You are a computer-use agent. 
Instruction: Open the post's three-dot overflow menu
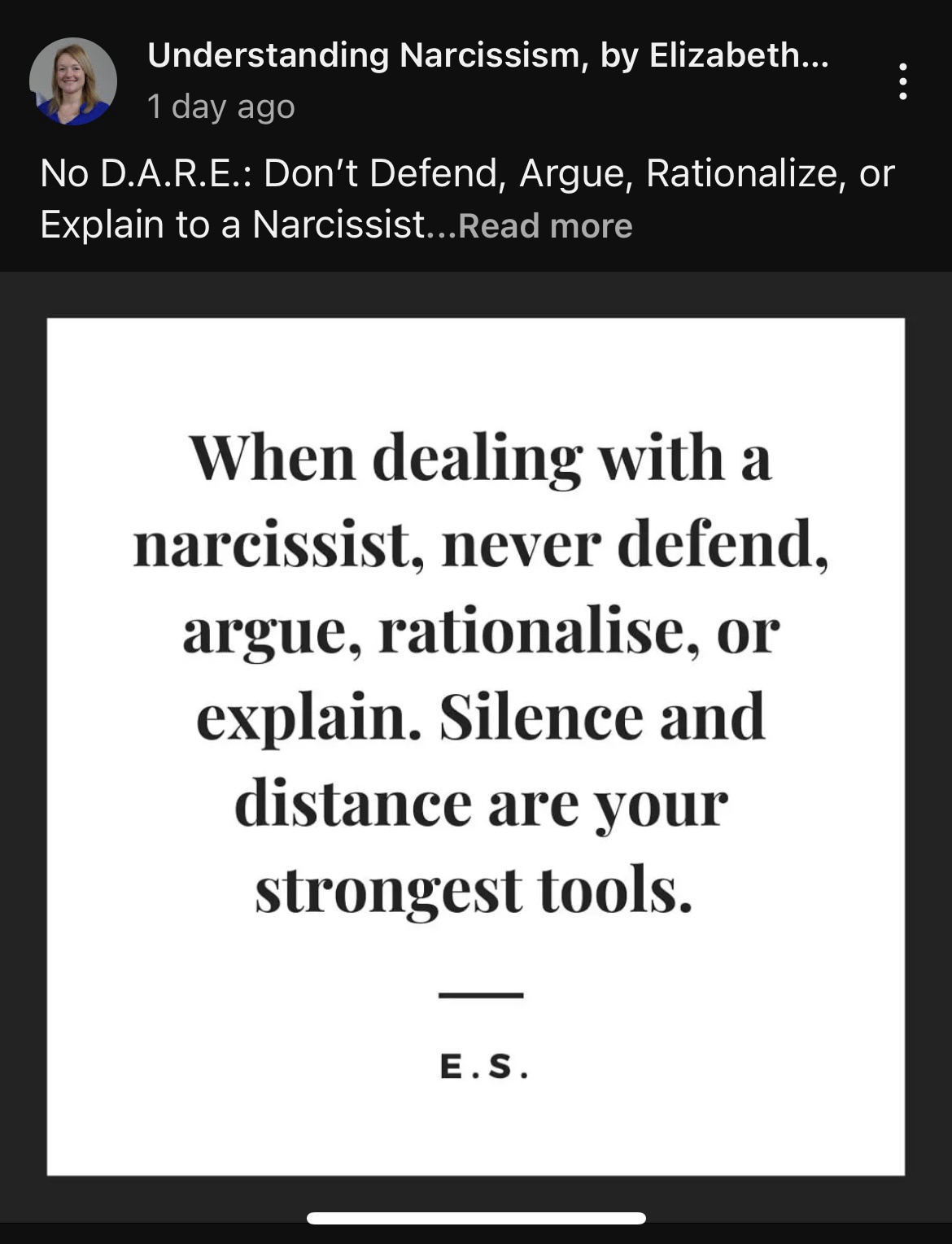(x=902, y=81)
